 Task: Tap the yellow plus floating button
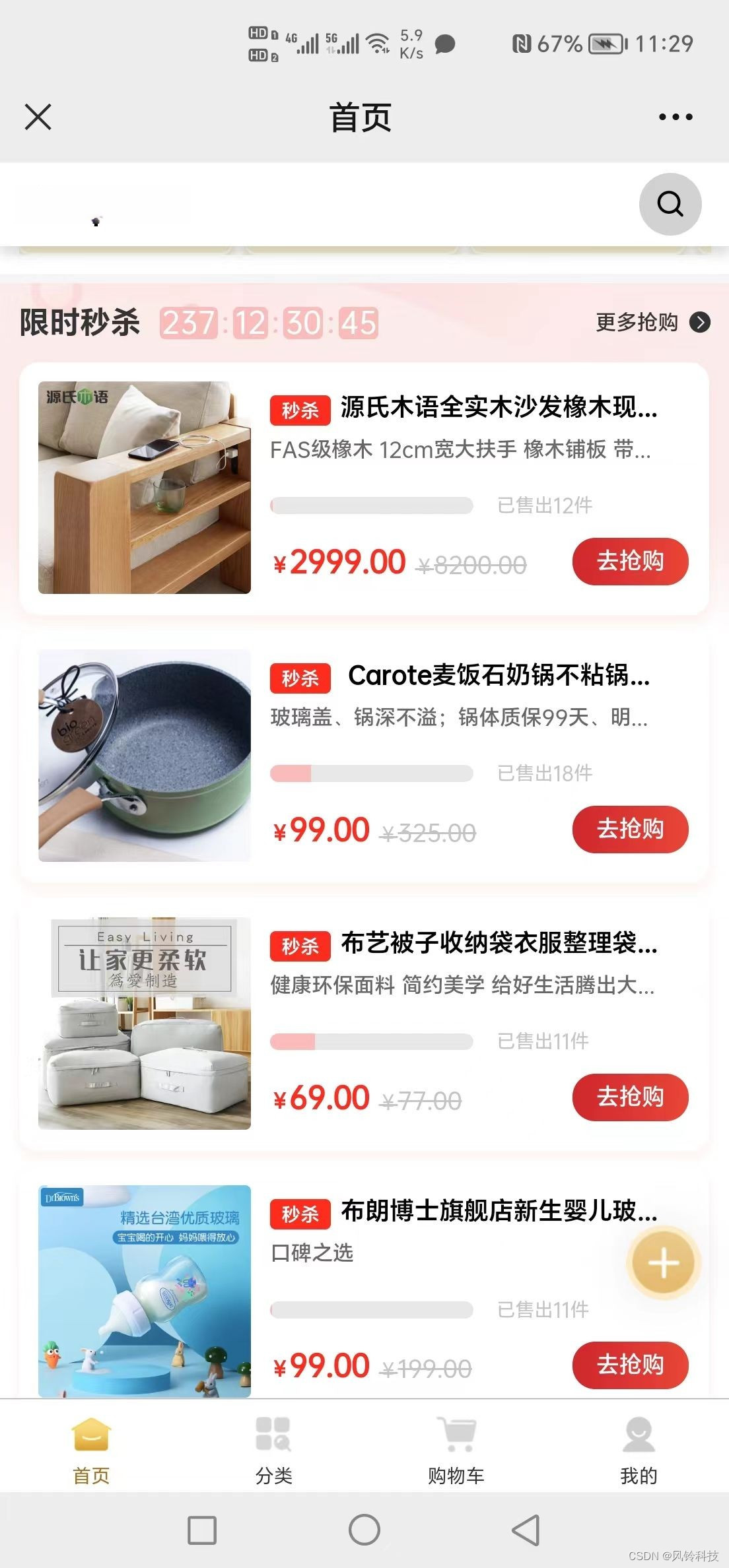(x=663, y=1264)
